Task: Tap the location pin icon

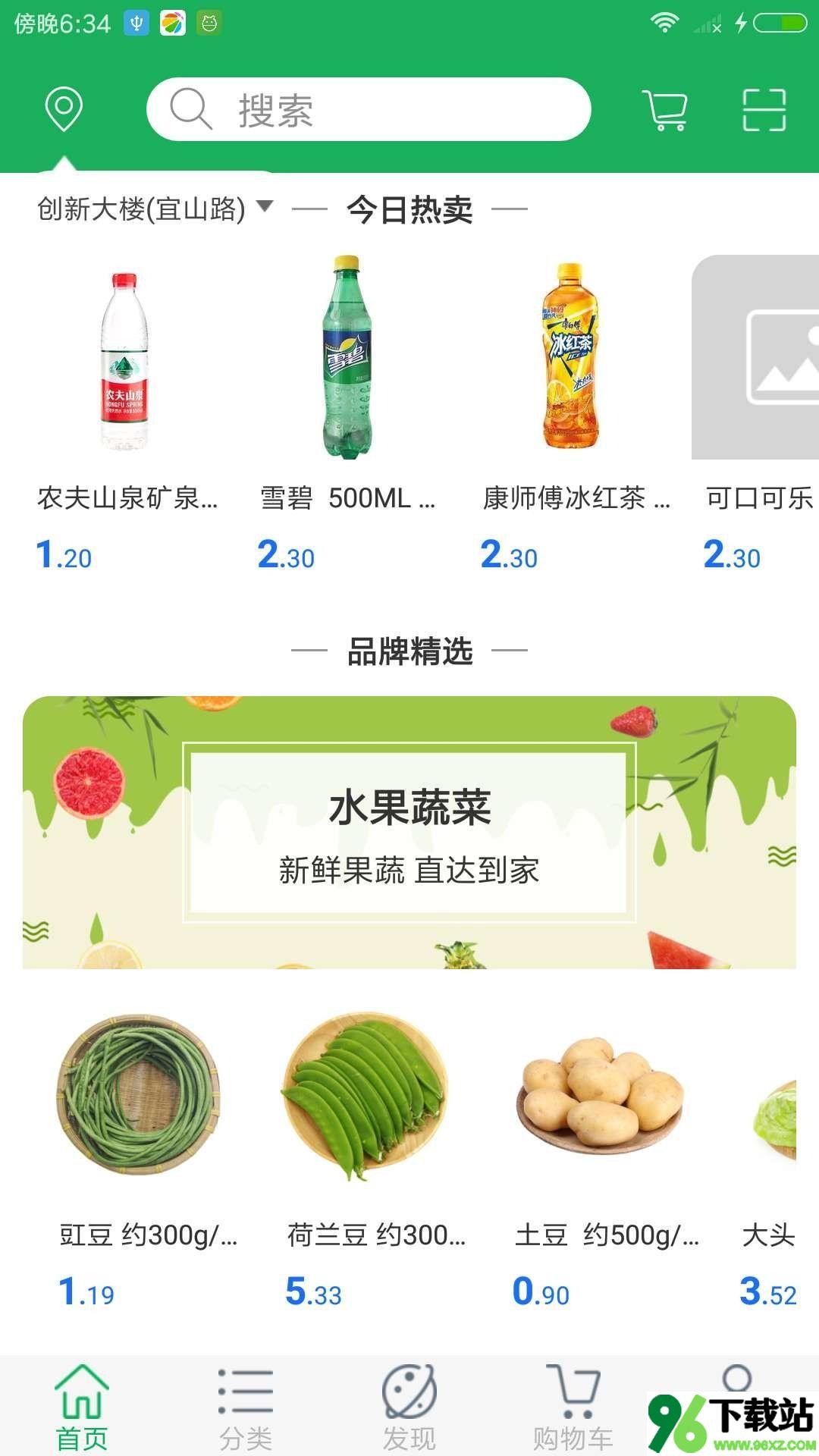Action: click(x=64, y=109)
